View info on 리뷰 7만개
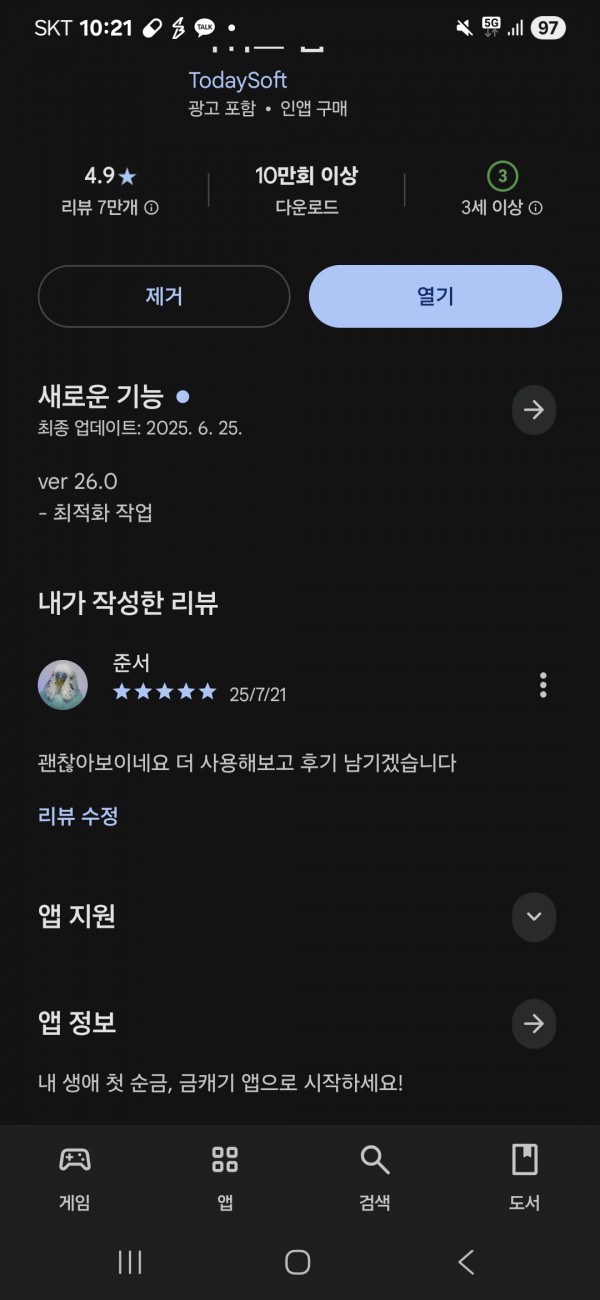The width and height of the screenshot is (600, 1300). tap(152, 208)
